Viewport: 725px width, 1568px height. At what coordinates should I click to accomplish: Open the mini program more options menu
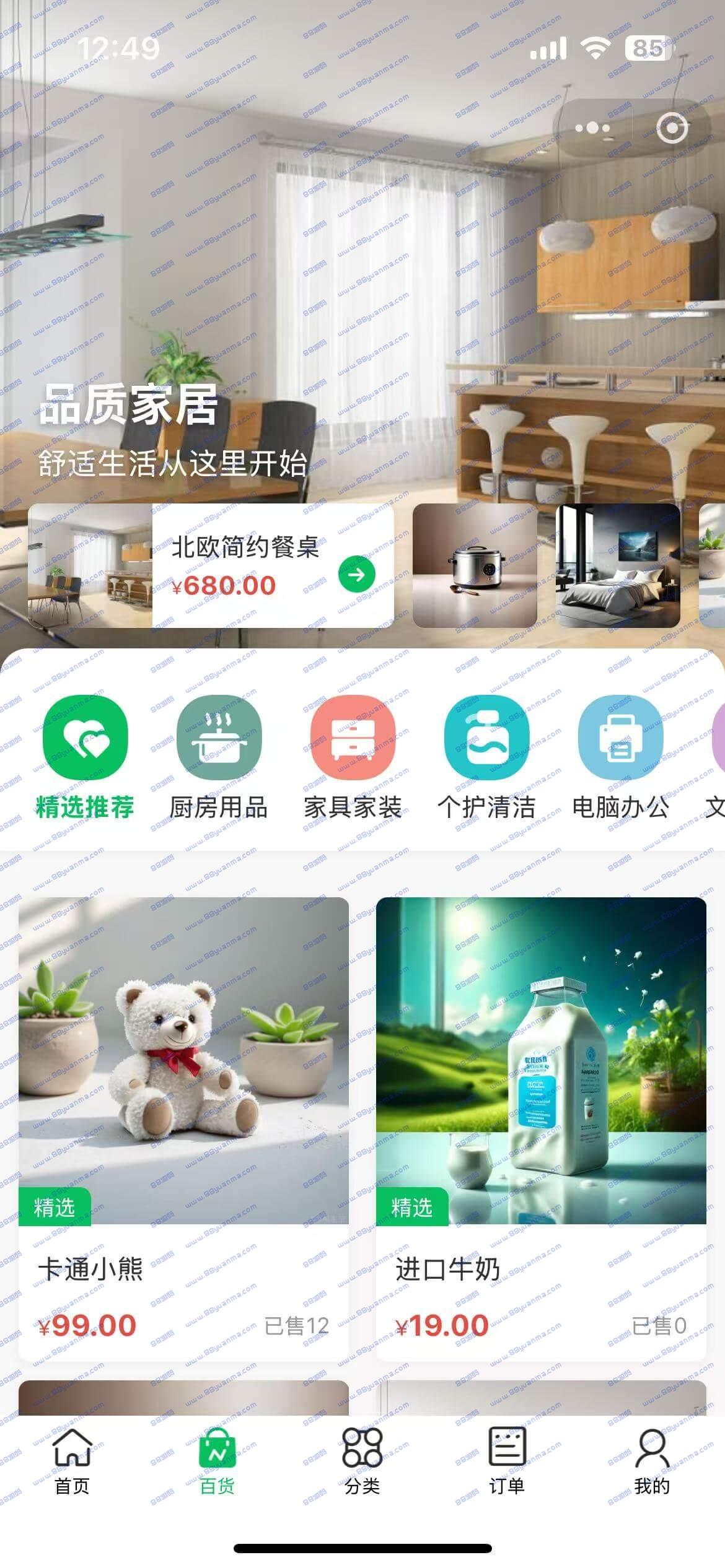[x=592, y=128]
